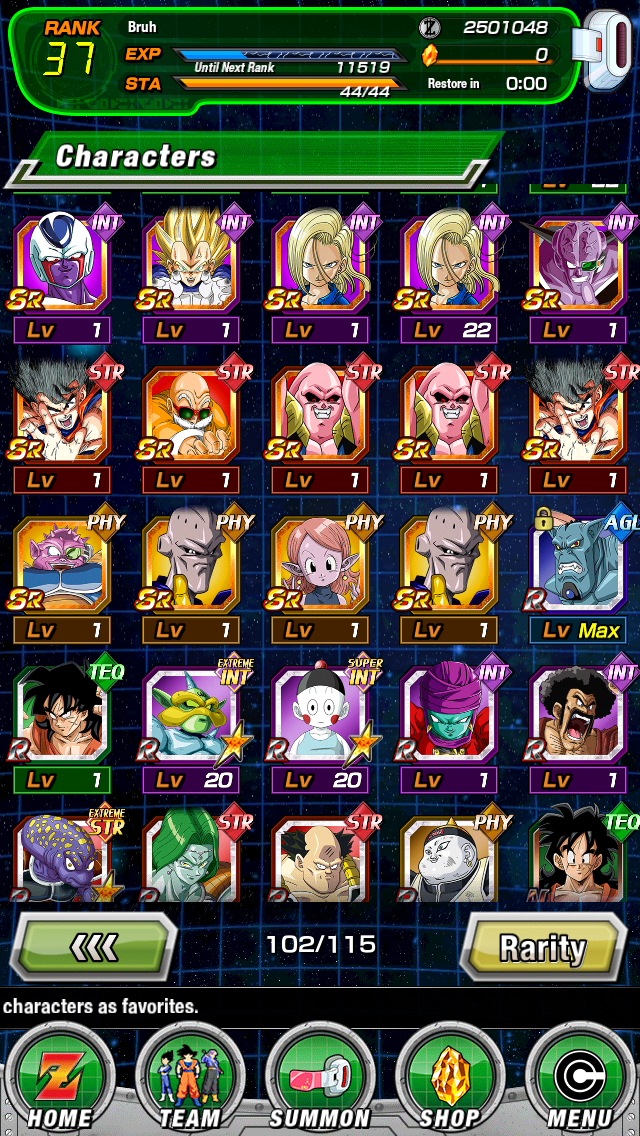This screenshot has height=1136, width=640.
Task: Tap the back arrows button
Action: (95, 946)
